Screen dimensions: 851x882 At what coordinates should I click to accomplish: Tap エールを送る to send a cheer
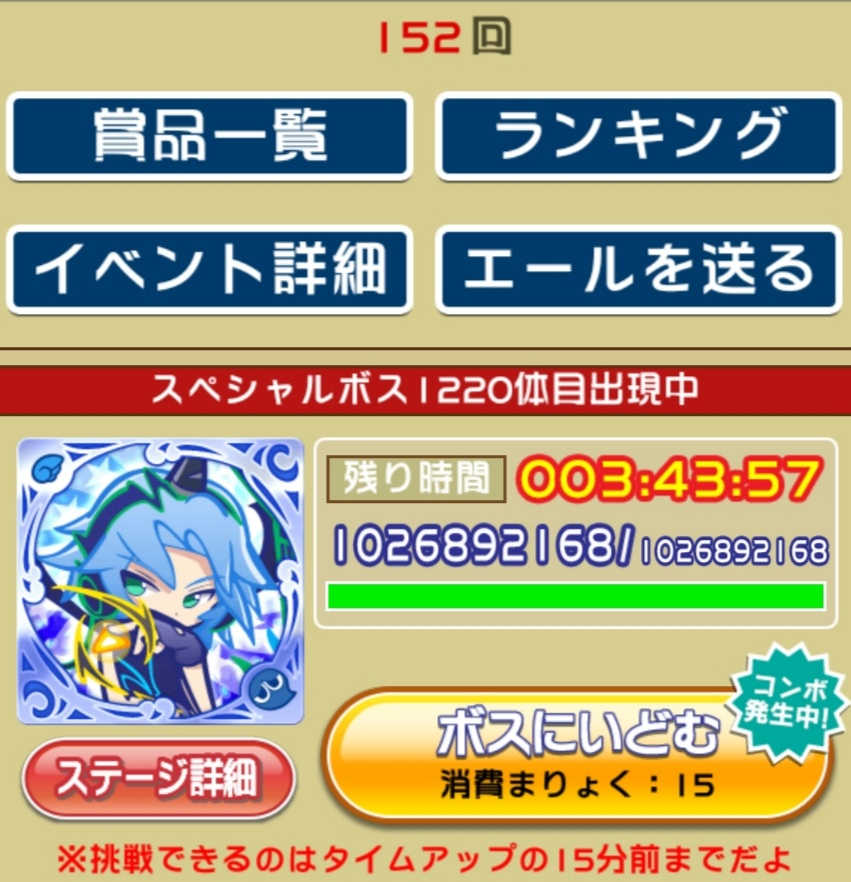pos(638,270)
